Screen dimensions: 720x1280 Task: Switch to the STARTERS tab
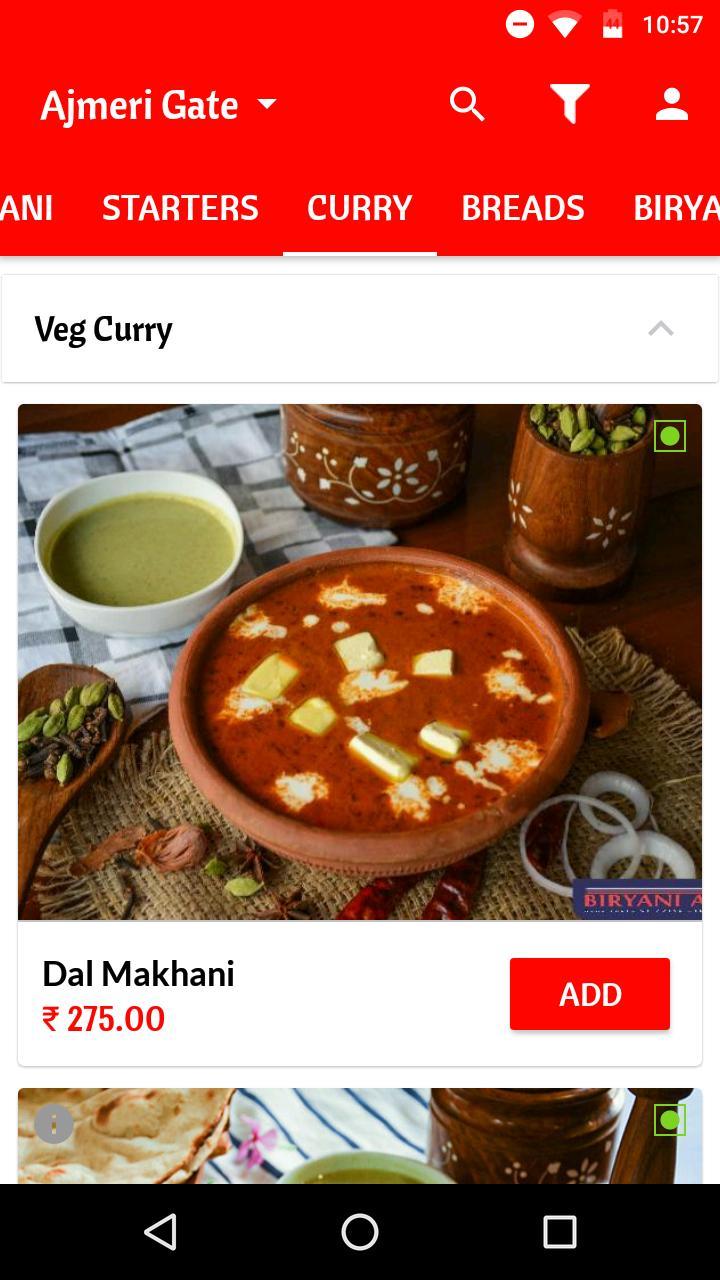179,208
